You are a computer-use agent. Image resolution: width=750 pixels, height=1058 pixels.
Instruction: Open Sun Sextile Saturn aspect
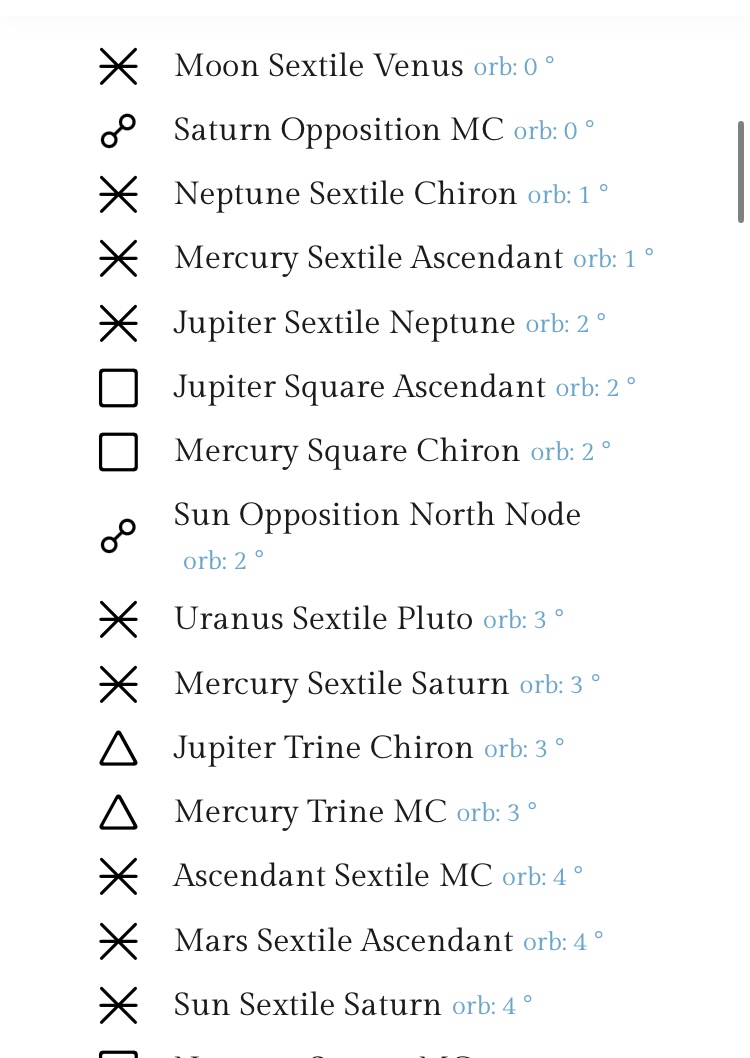pos(307,1005)
